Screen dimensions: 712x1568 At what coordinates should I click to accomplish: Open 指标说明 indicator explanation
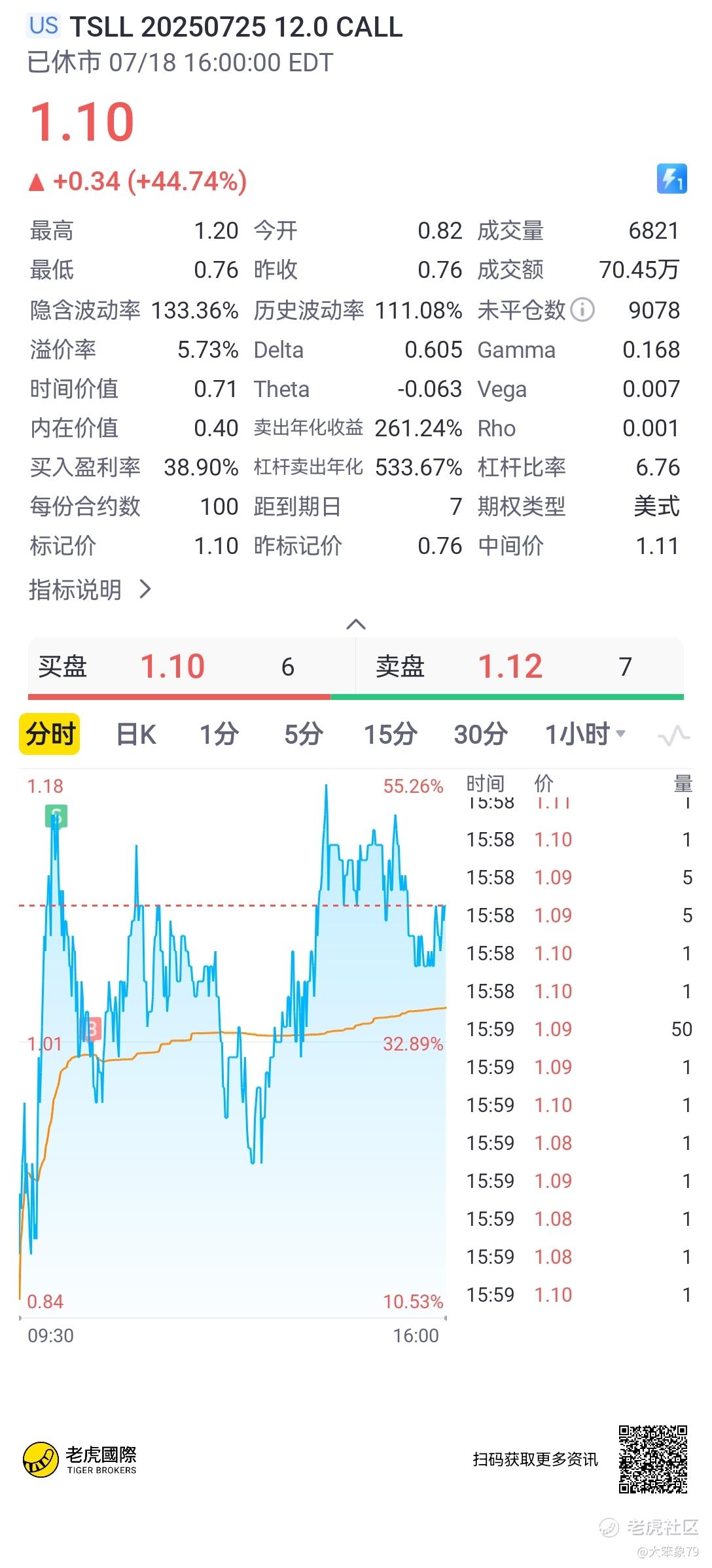click(90, 589)
